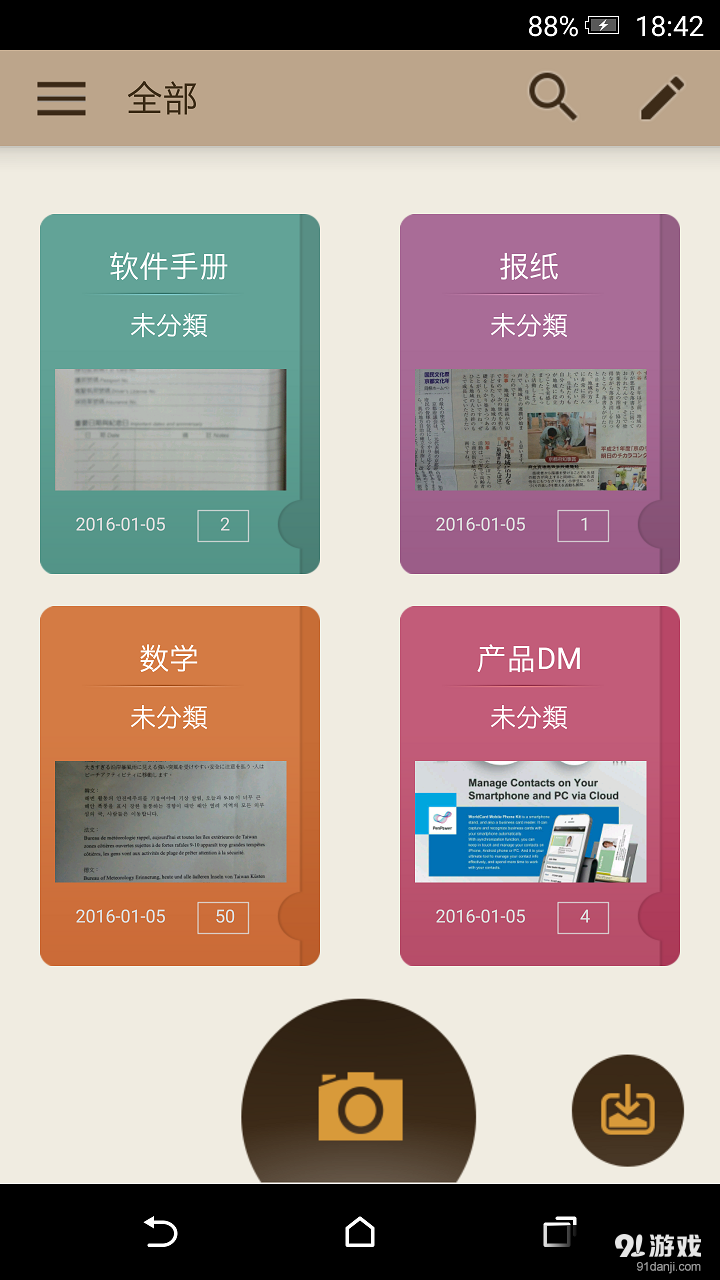Select the 报纸 folder card
The width and height of the screenshot is (720, 1280).
530,390
